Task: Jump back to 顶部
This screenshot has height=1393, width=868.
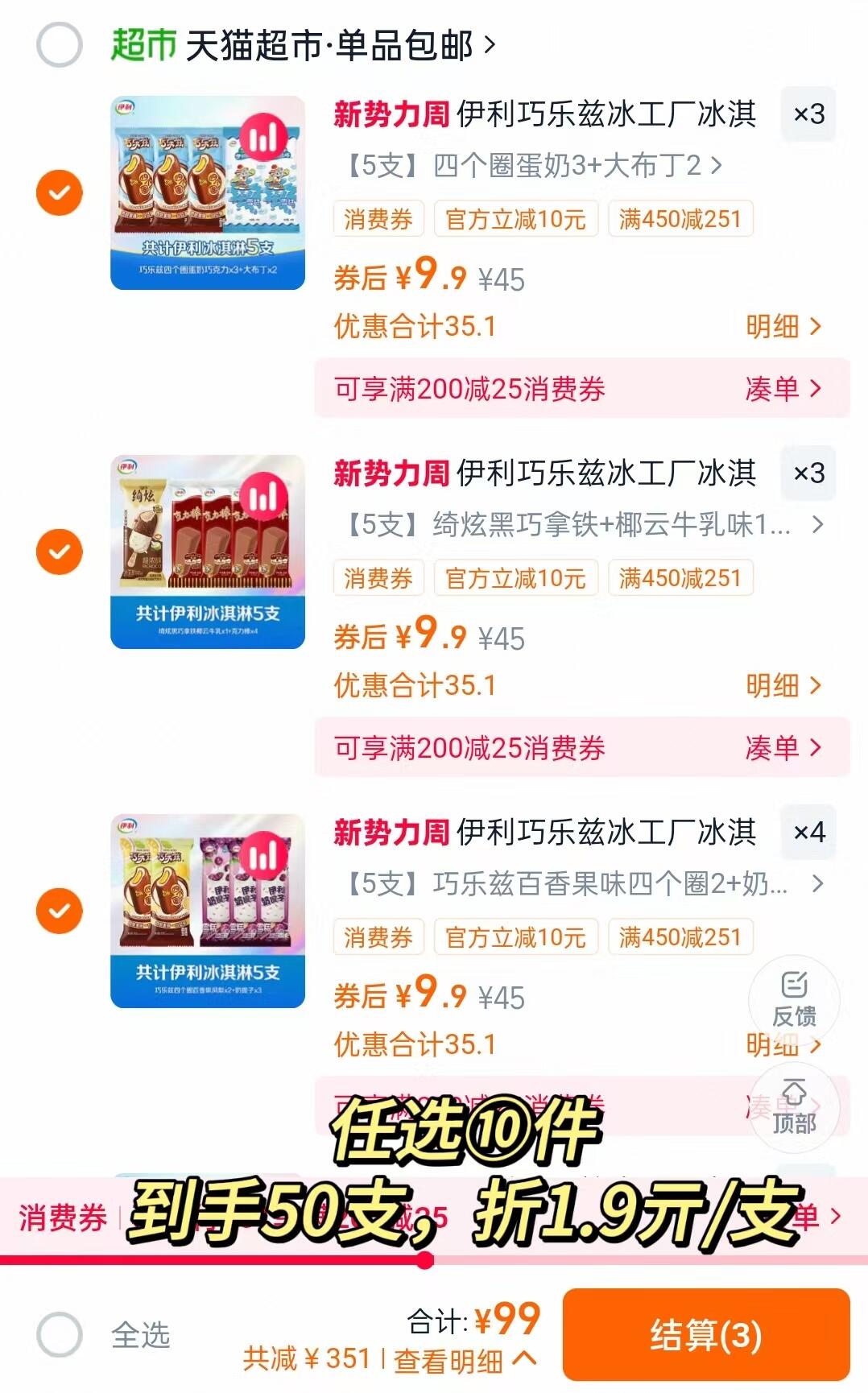Action: pyautogui.click(x=794, y=1108)
